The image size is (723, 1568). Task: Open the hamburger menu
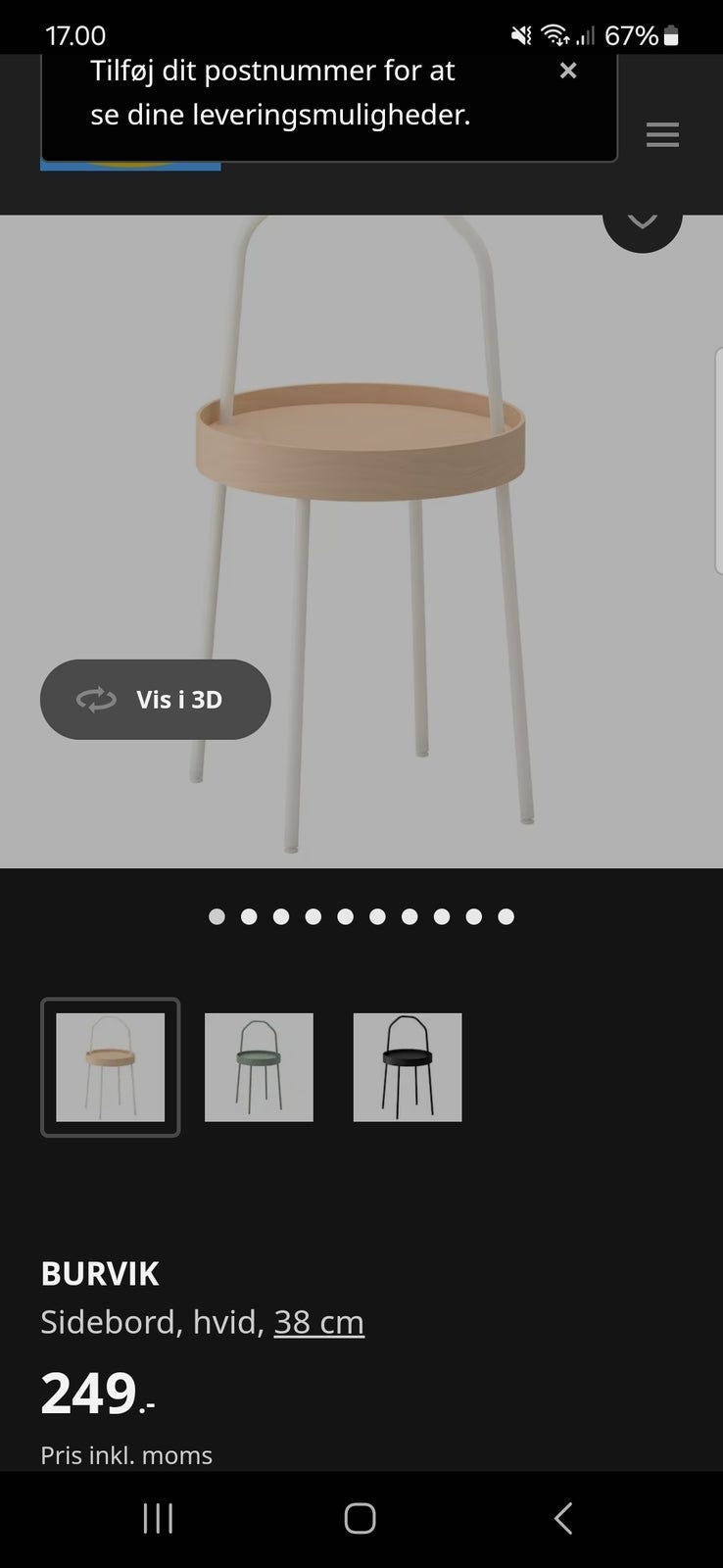[662, 134]
